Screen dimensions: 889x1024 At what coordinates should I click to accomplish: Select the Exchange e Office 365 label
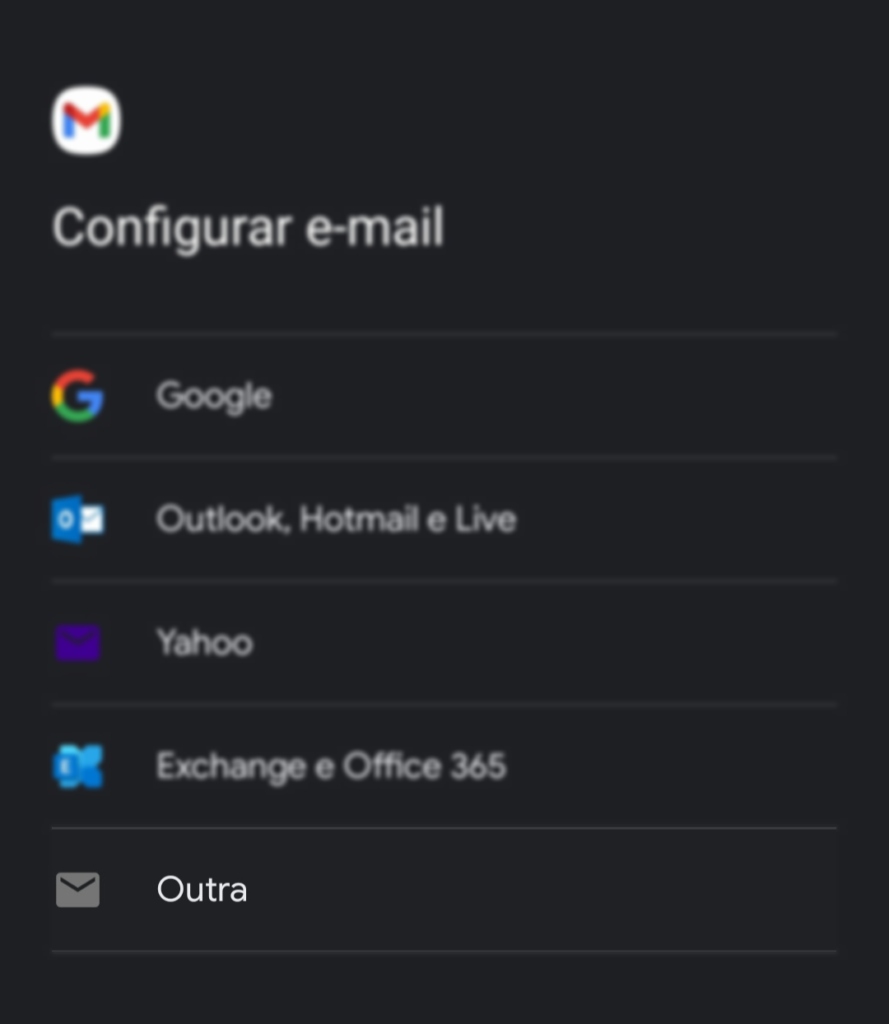pyautogui.click(x=331, y=766)
